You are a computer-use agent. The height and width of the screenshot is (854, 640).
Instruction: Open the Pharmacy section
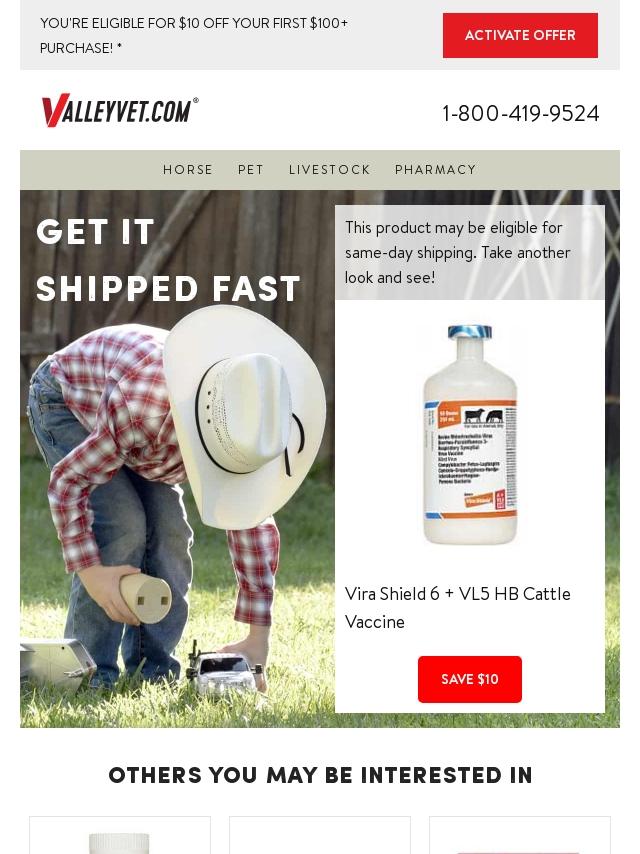(x=435, y=170)
